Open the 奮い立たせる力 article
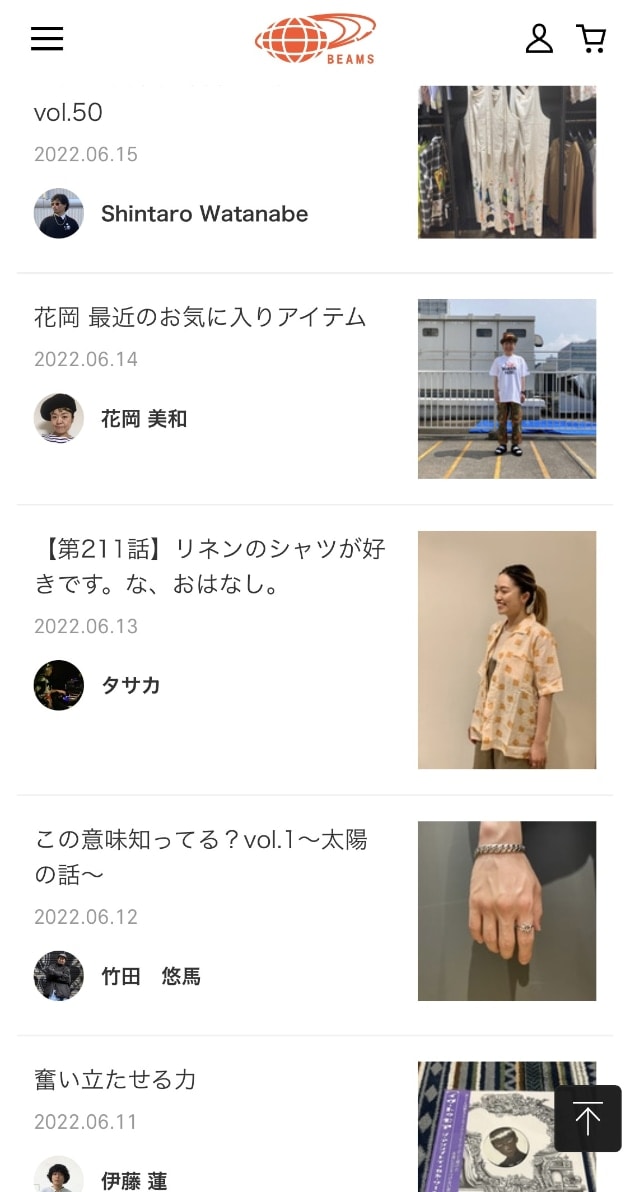Screen dimensions: 630x1192 coord(115,1080)
